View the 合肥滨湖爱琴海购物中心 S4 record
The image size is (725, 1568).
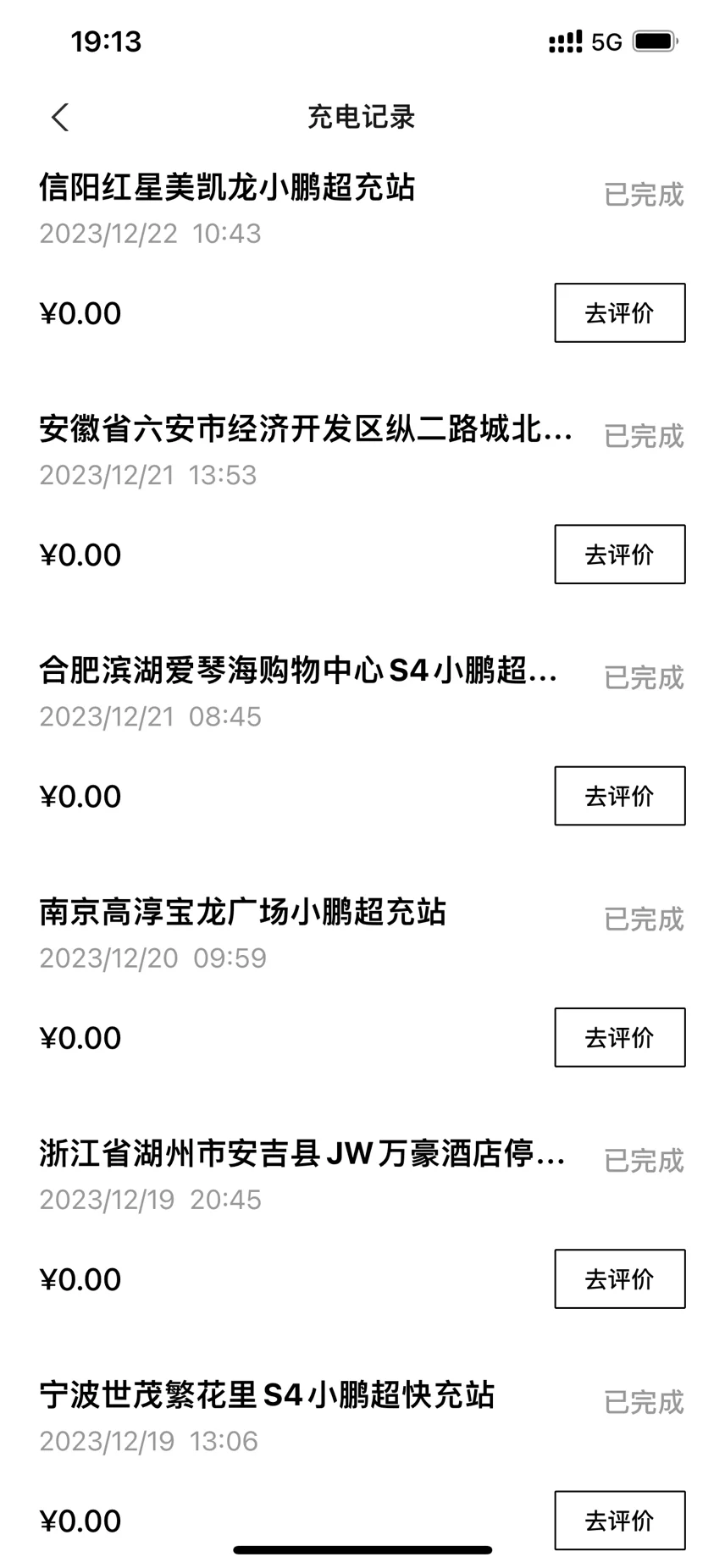pos(298,671)
